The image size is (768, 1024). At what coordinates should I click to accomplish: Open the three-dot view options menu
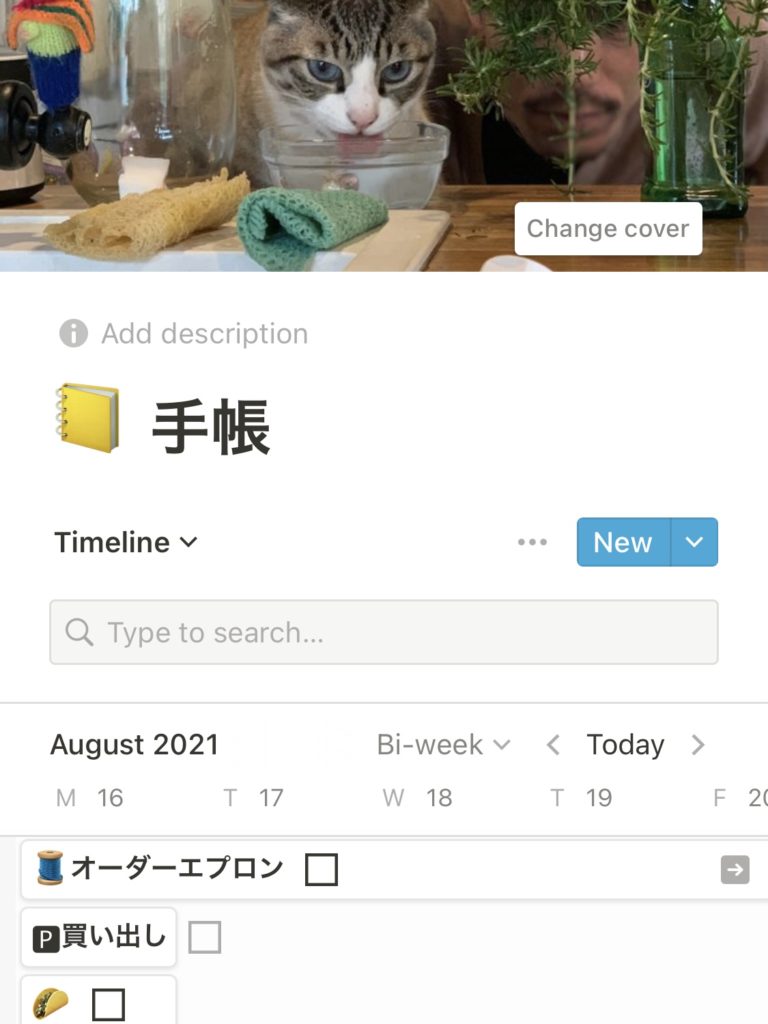point(532,542)
